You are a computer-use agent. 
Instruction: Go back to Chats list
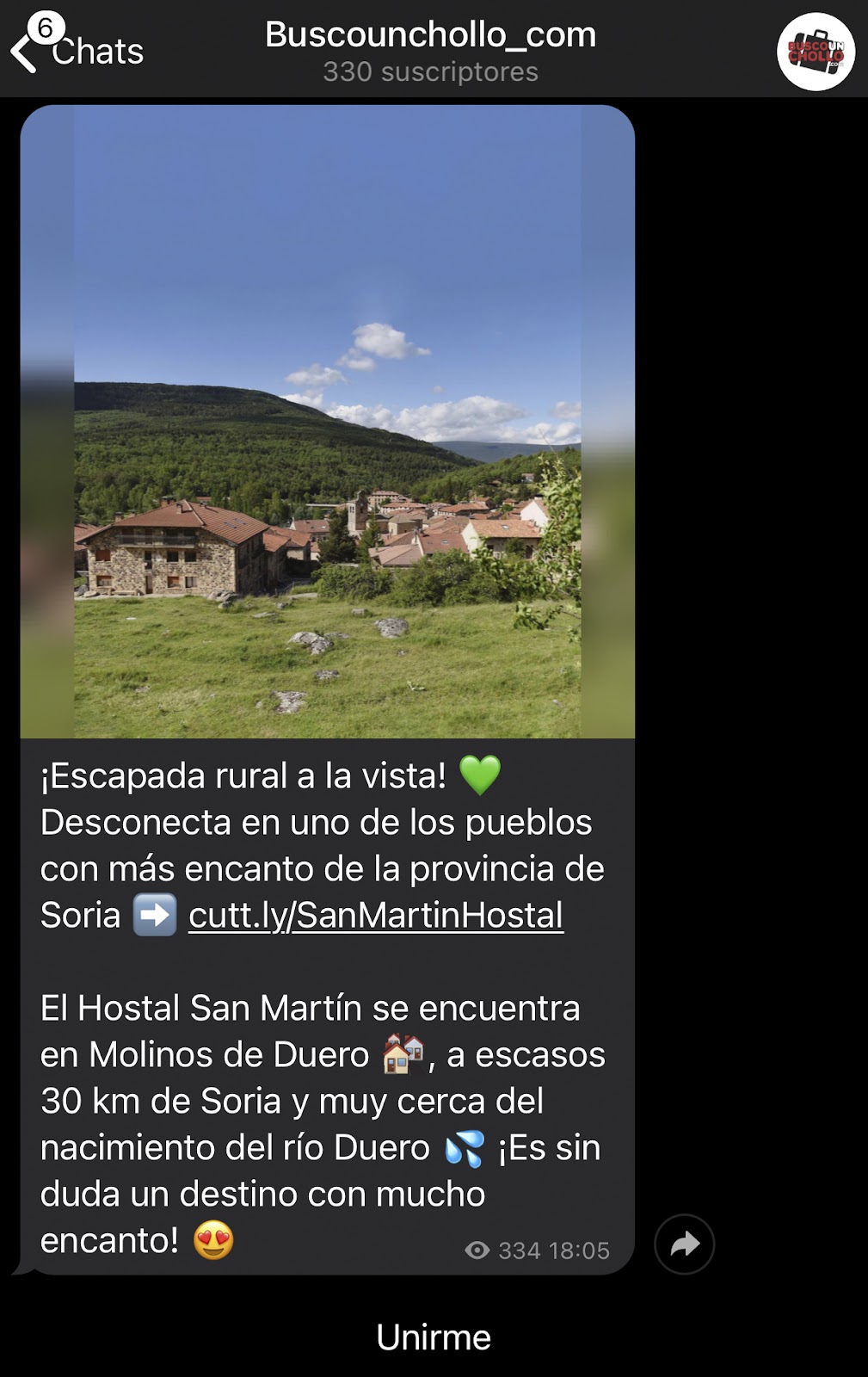77,52
